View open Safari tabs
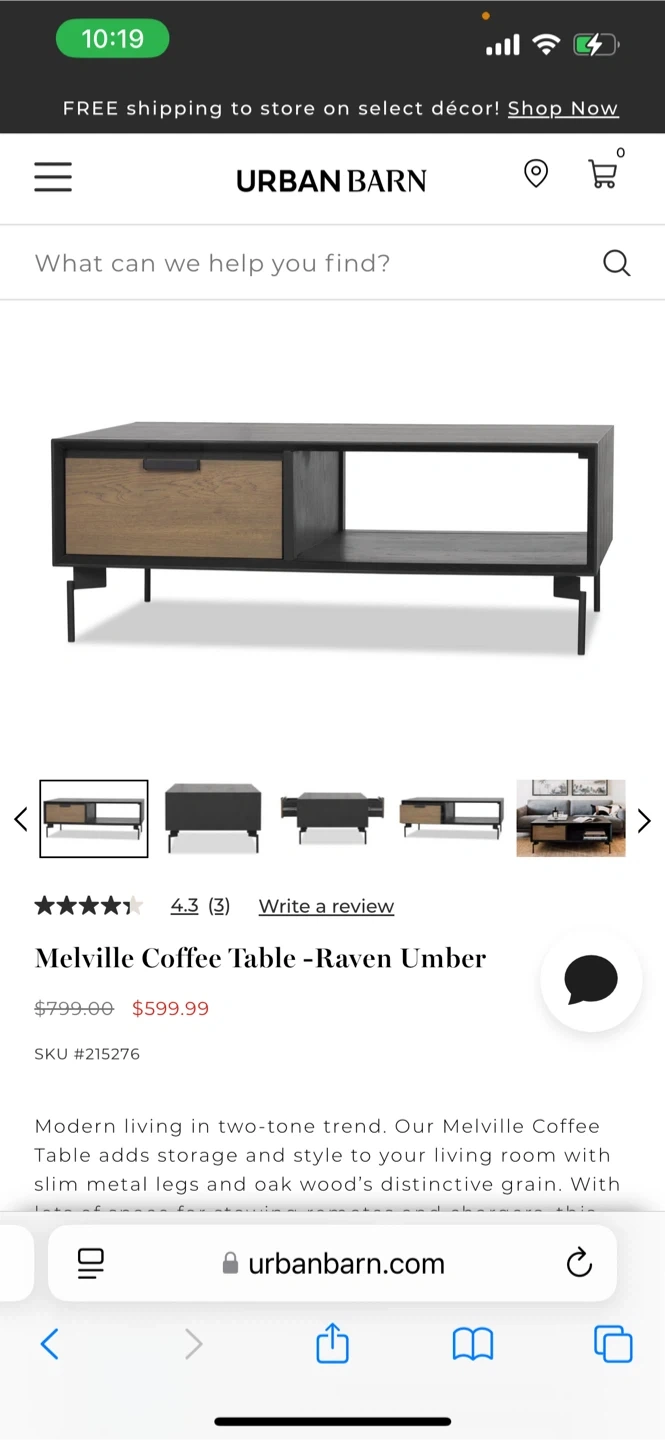665x1440 pixels. 613,1344
